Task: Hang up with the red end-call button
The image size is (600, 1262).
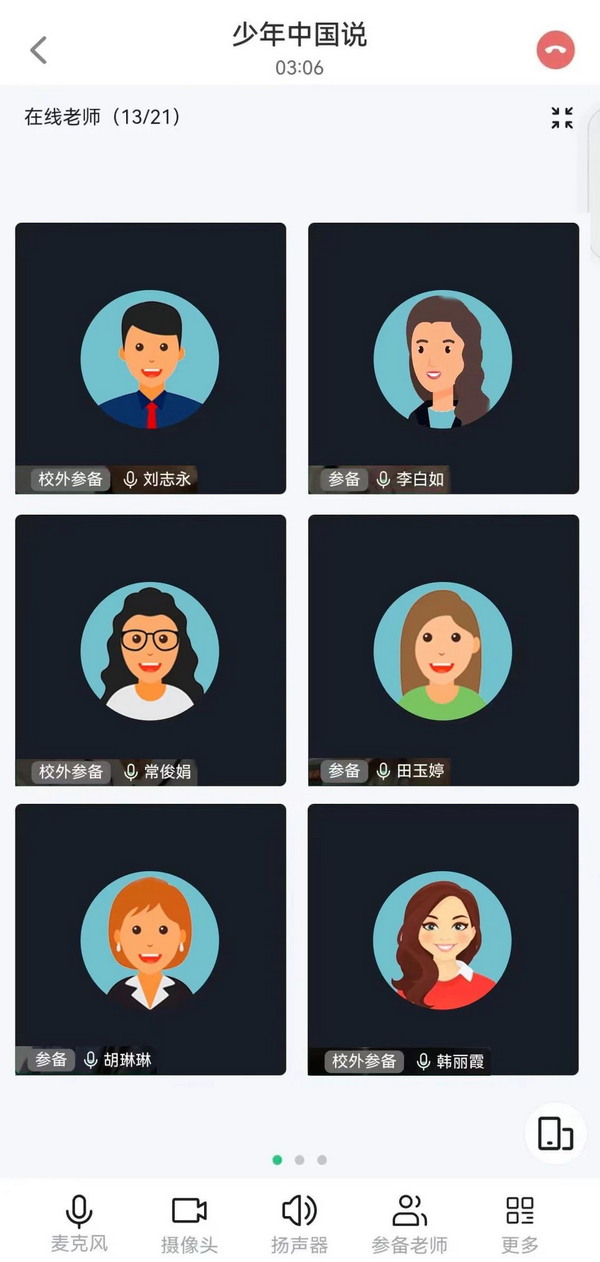Action: click(556, 50)
